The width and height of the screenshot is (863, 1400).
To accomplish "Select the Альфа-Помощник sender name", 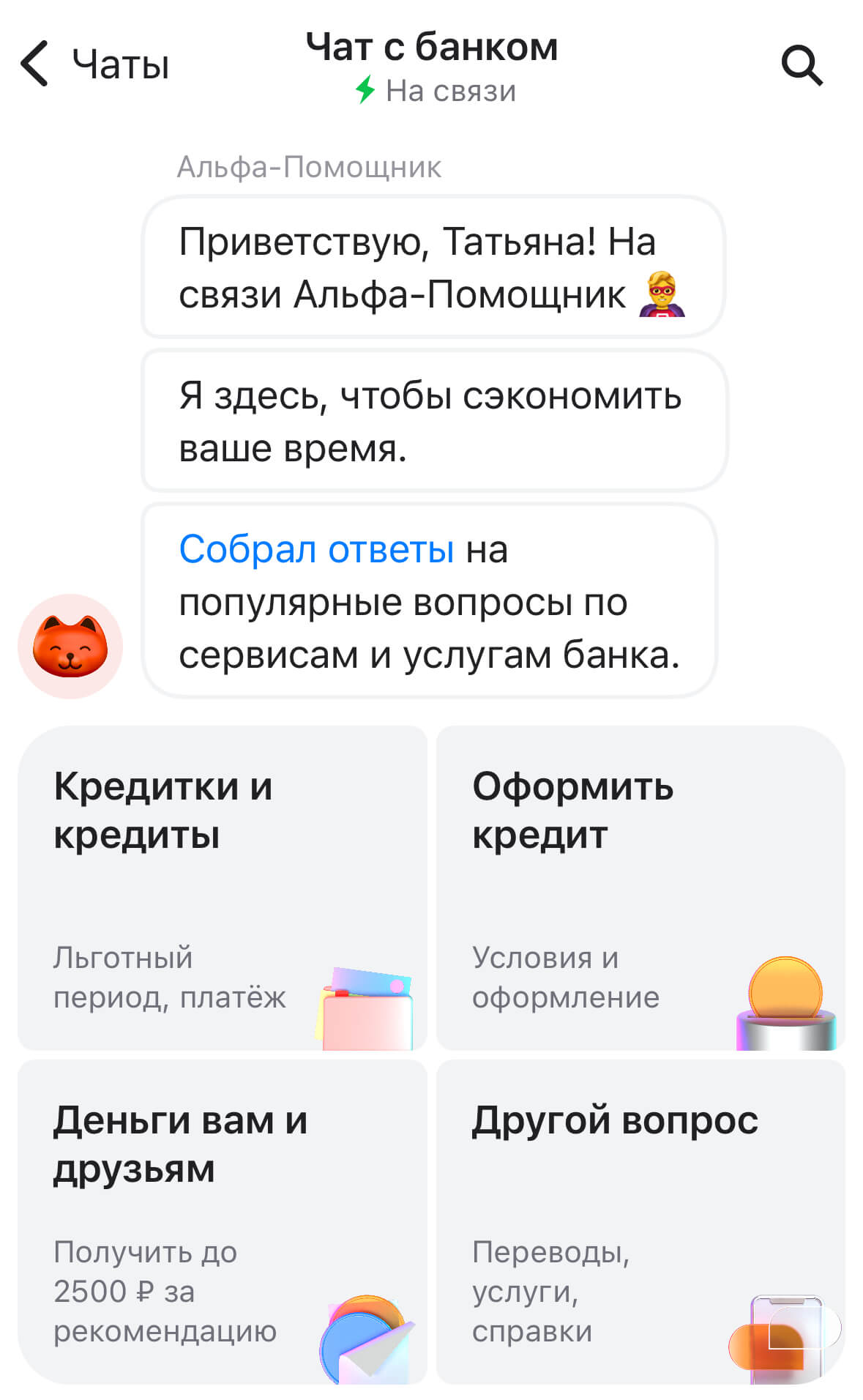I will click(x=309, y=167).
